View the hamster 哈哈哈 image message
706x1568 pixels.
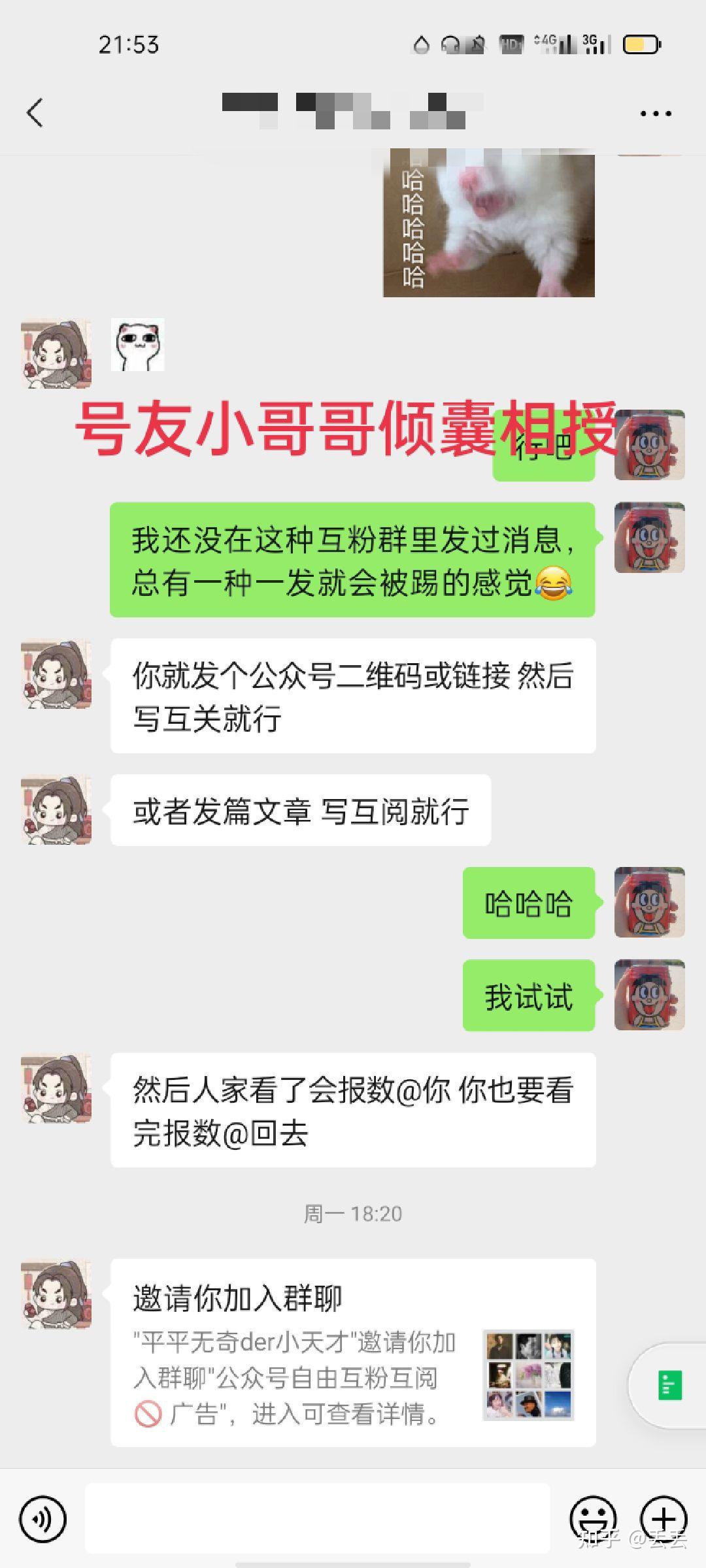pos(488,223)
